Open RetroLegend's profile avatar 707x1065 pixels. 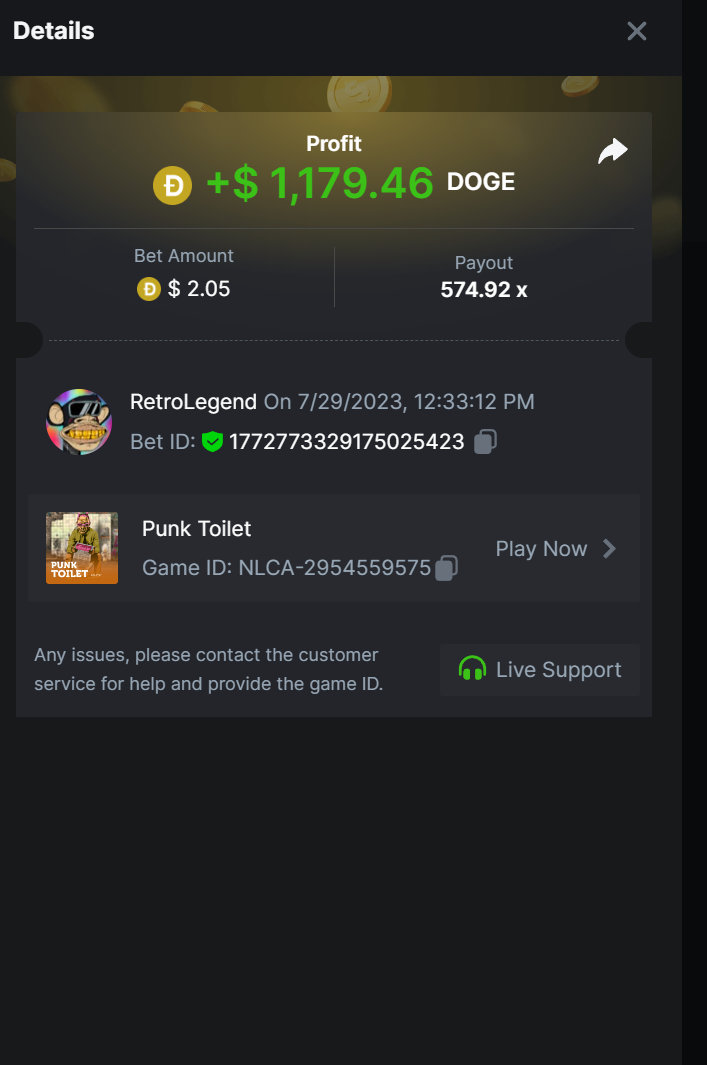click(x=79, y=422)
